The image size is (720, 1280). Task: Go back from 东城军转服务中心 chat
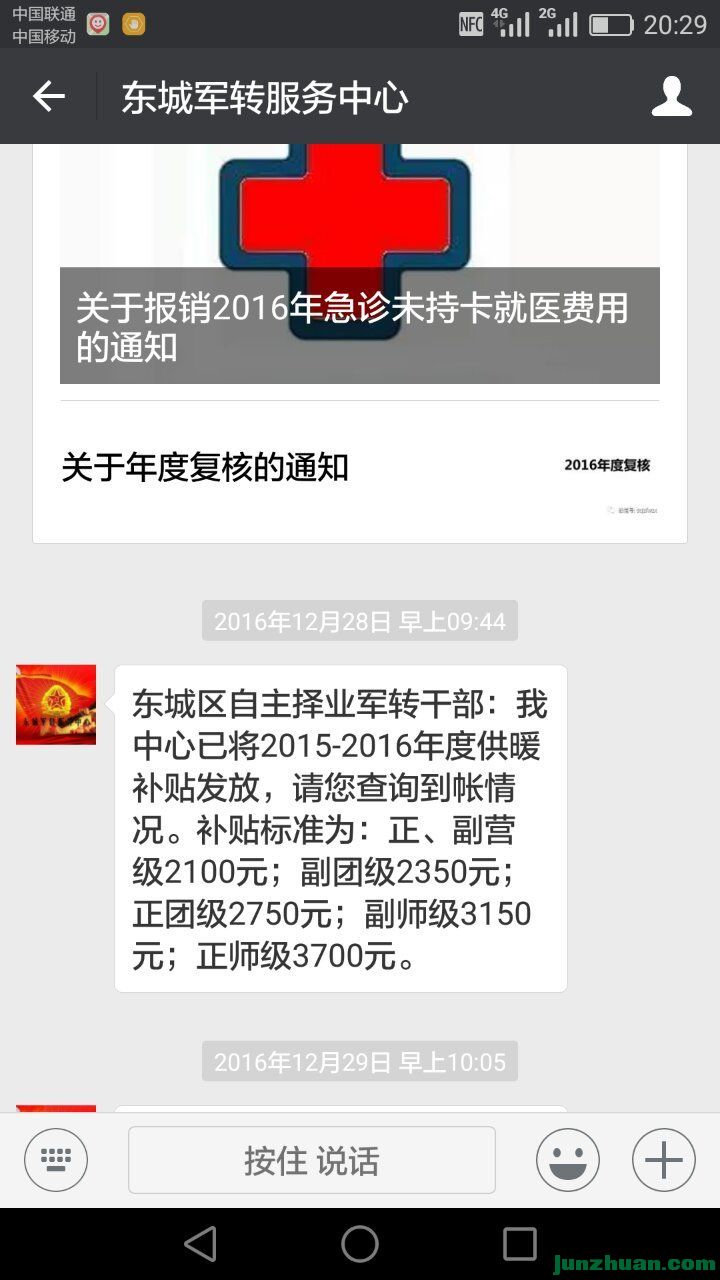point(48,97)
